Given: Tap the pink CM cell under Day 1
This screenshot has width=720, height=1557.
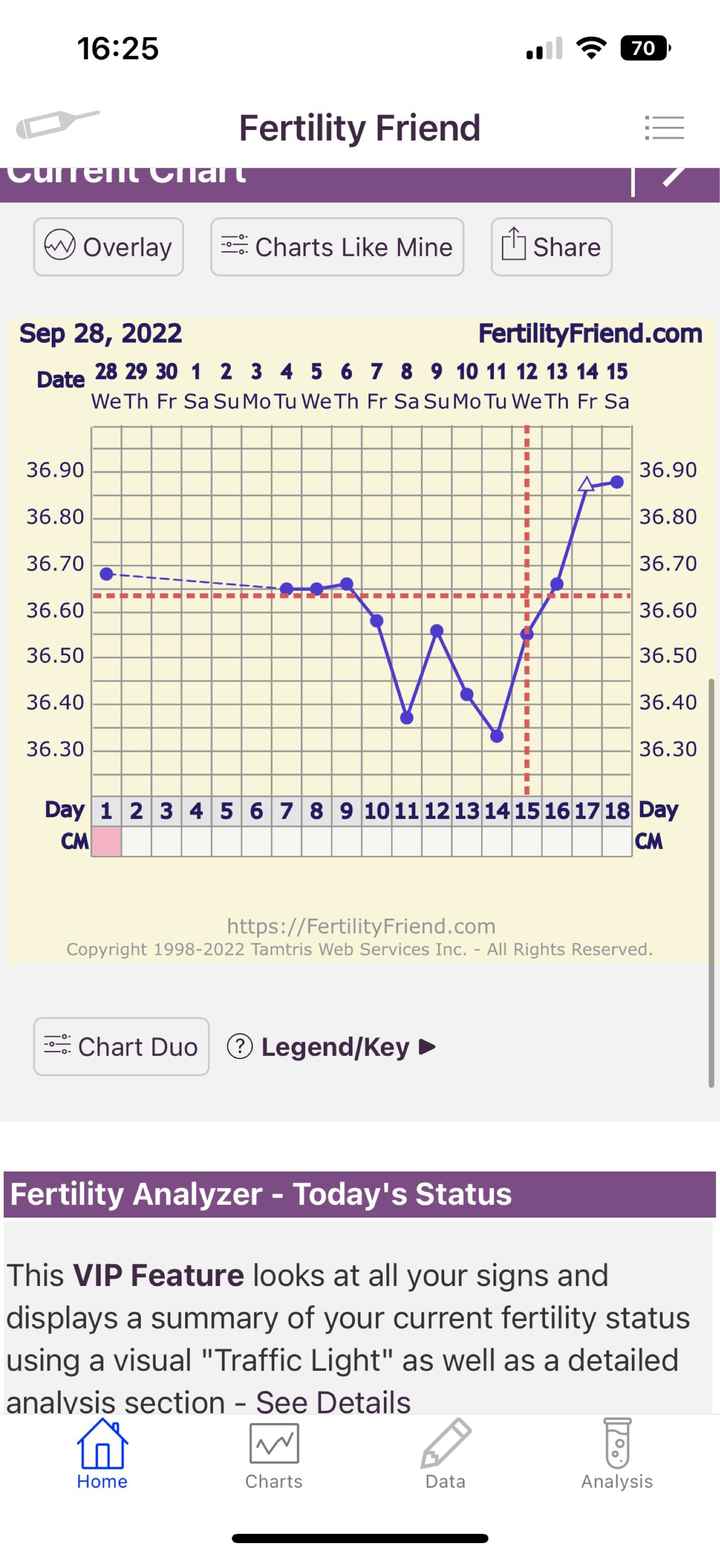Looking at the screenshot, I should pos(107,841).
